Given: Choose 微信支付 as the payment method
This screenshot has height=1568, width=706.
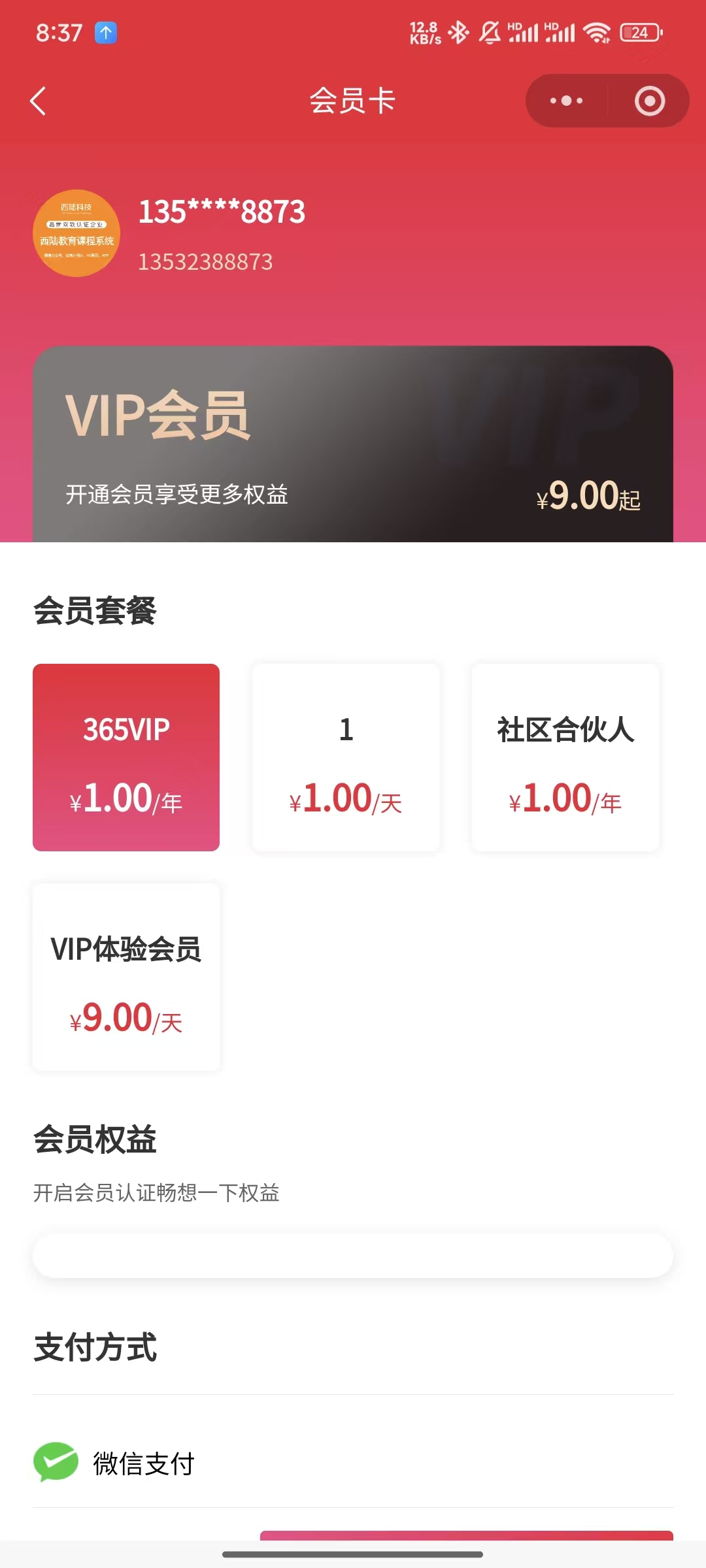Looking at the screenshot, I should pyautogui.click(x=144, y=1463).
